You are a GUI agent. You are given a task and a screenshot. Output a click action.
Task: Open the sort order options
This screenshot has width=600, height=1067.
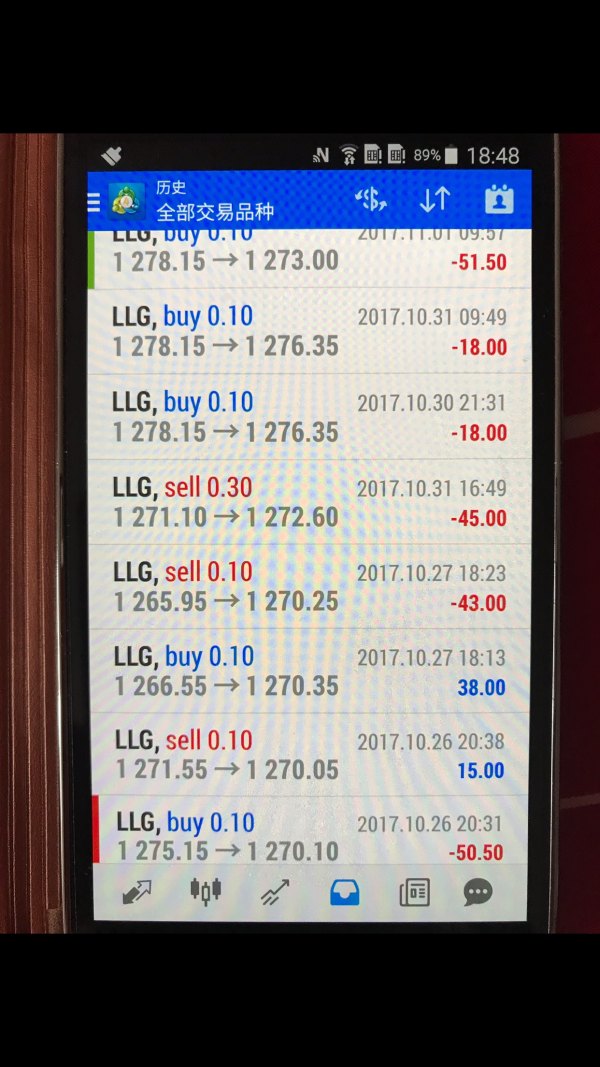pyautogui.click(x=434, y=200)
